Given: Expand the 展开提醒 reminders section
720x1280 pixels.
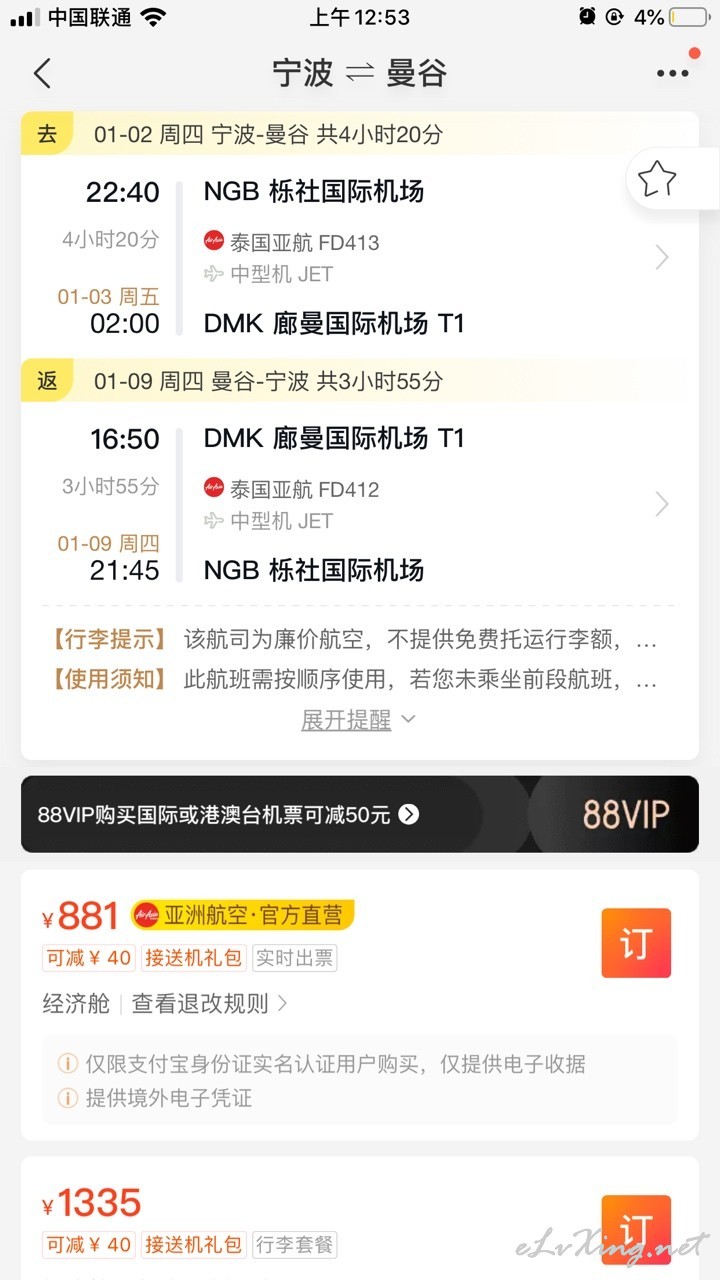Looking at the screenshot, I should pos(359,719).
